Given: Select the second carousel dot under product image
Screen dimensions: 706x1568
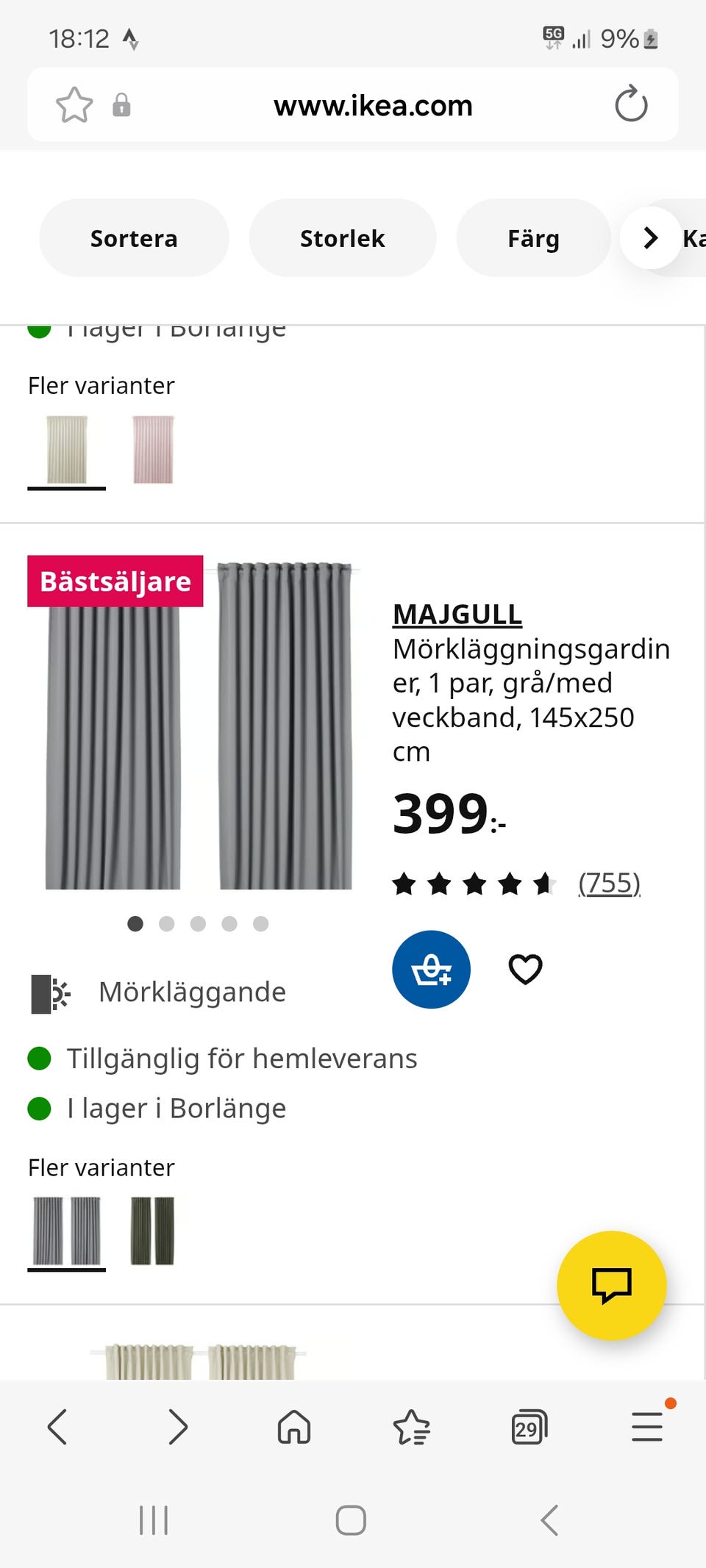Looking at the screenshot, I should (x=167, y=924).
